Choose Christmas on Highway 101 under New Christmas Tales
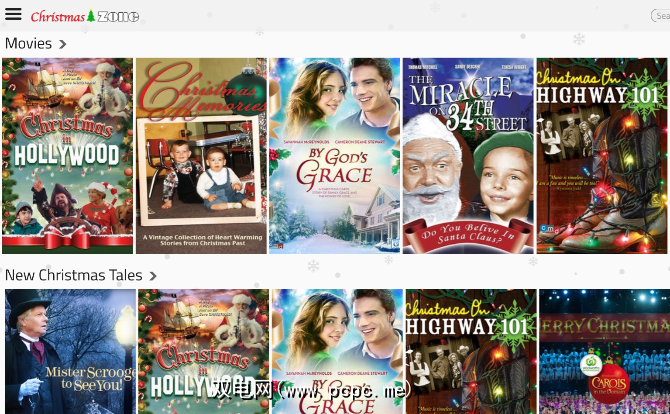Screen dimensions: 670x414 click(470, 351)
